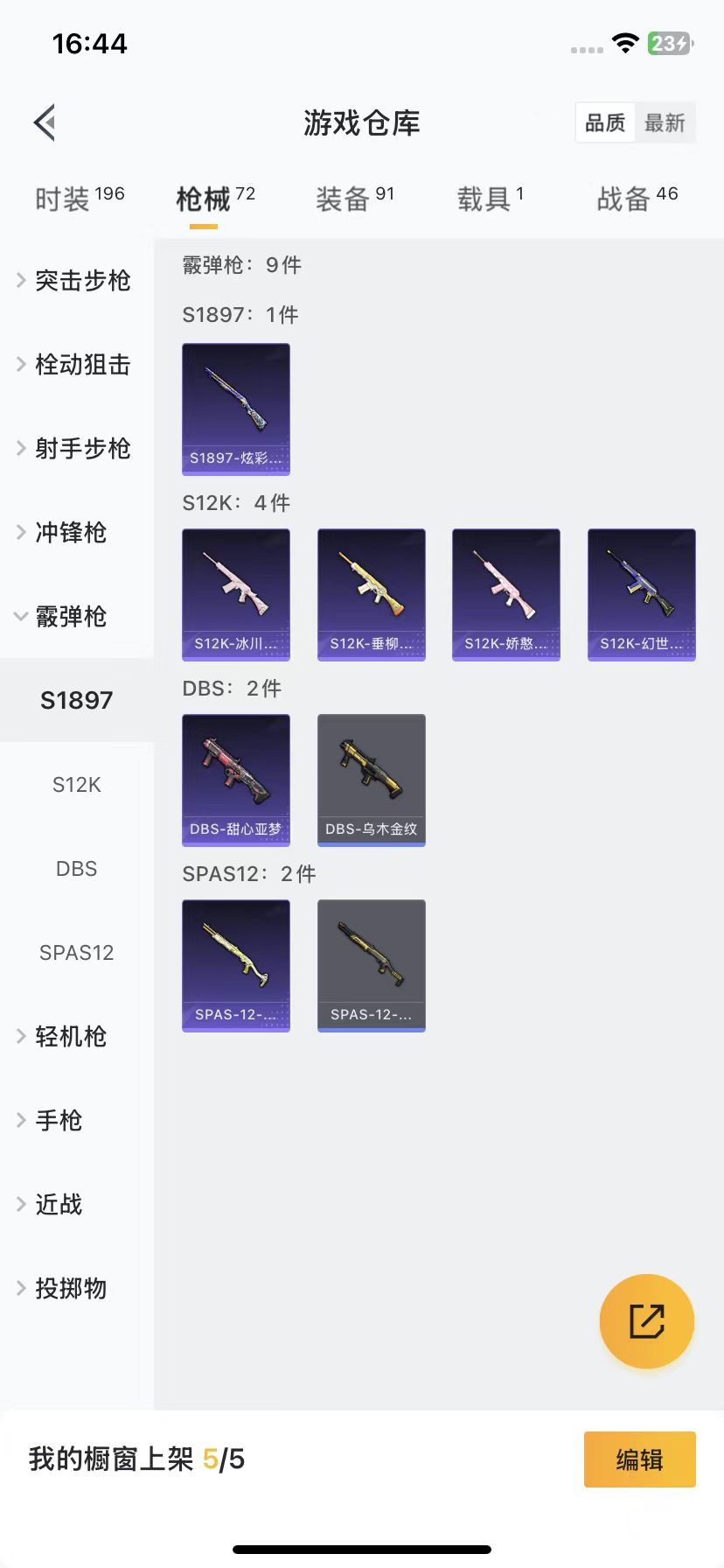724x1568 pixels.
Task: Tap the 编辑 button
Action: [639, 1459]
